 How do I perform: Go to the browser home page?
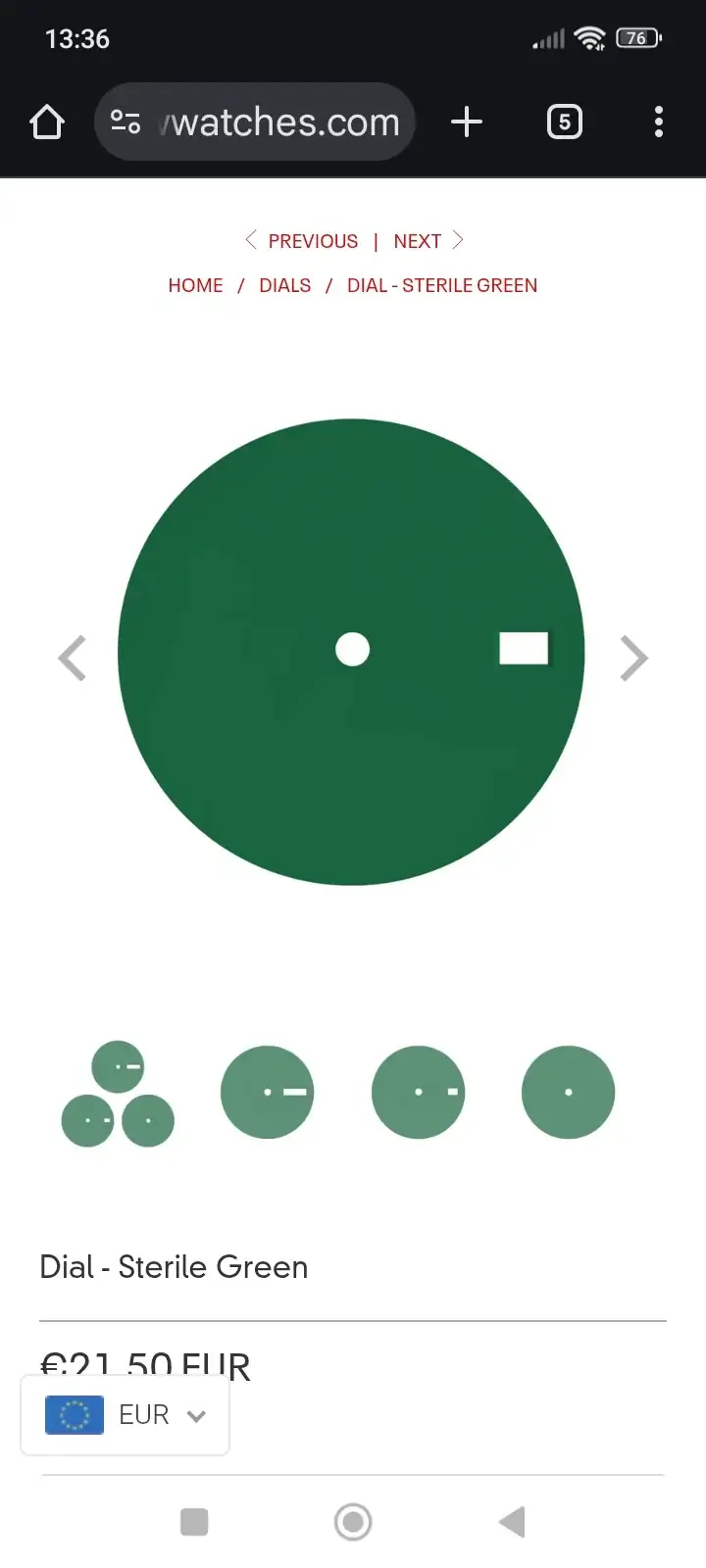(x=47, y=122)
